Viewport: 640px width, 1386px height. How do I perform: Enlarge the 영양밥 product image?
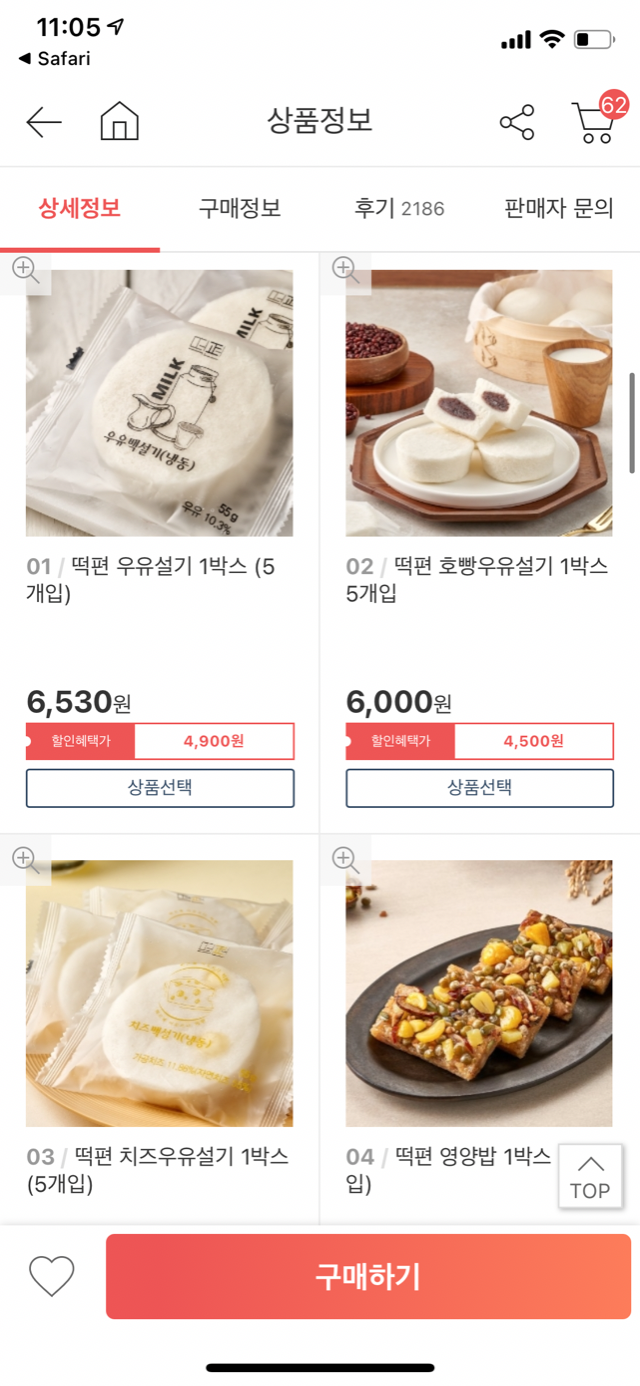(x=345, y=860)
